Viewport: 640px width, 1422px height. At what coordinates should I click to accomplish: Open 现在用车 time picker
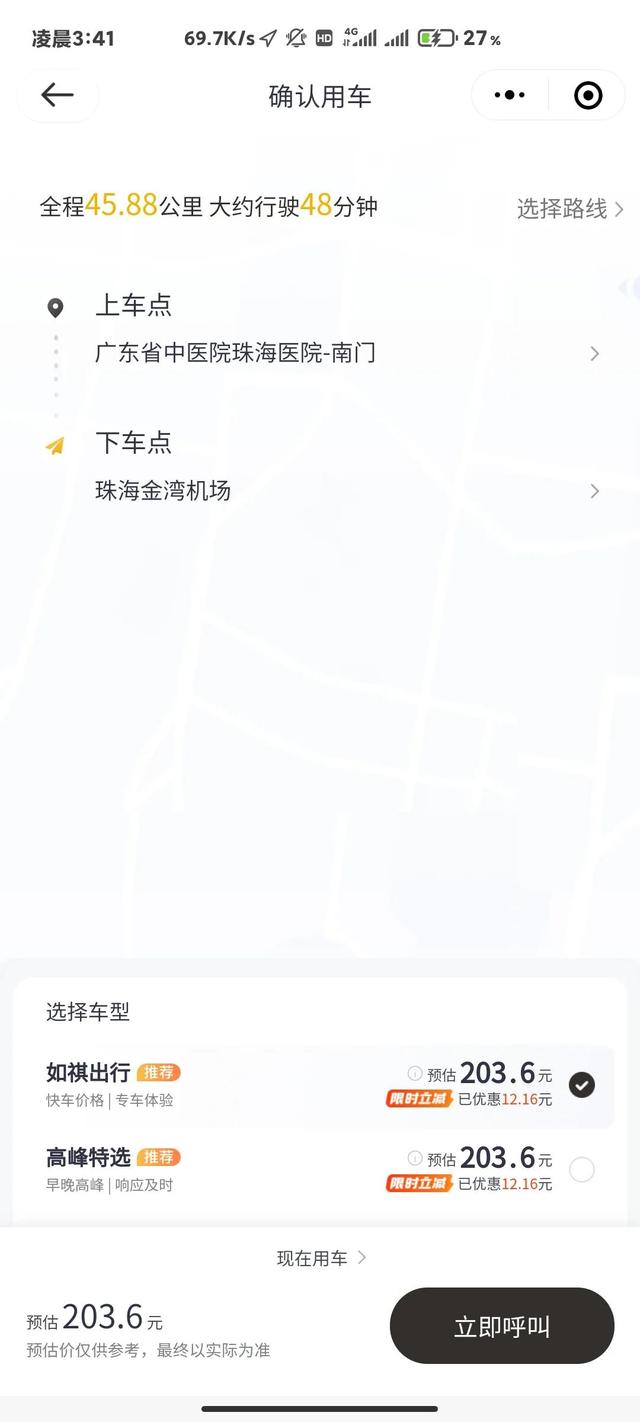(x=321, y=1258)
